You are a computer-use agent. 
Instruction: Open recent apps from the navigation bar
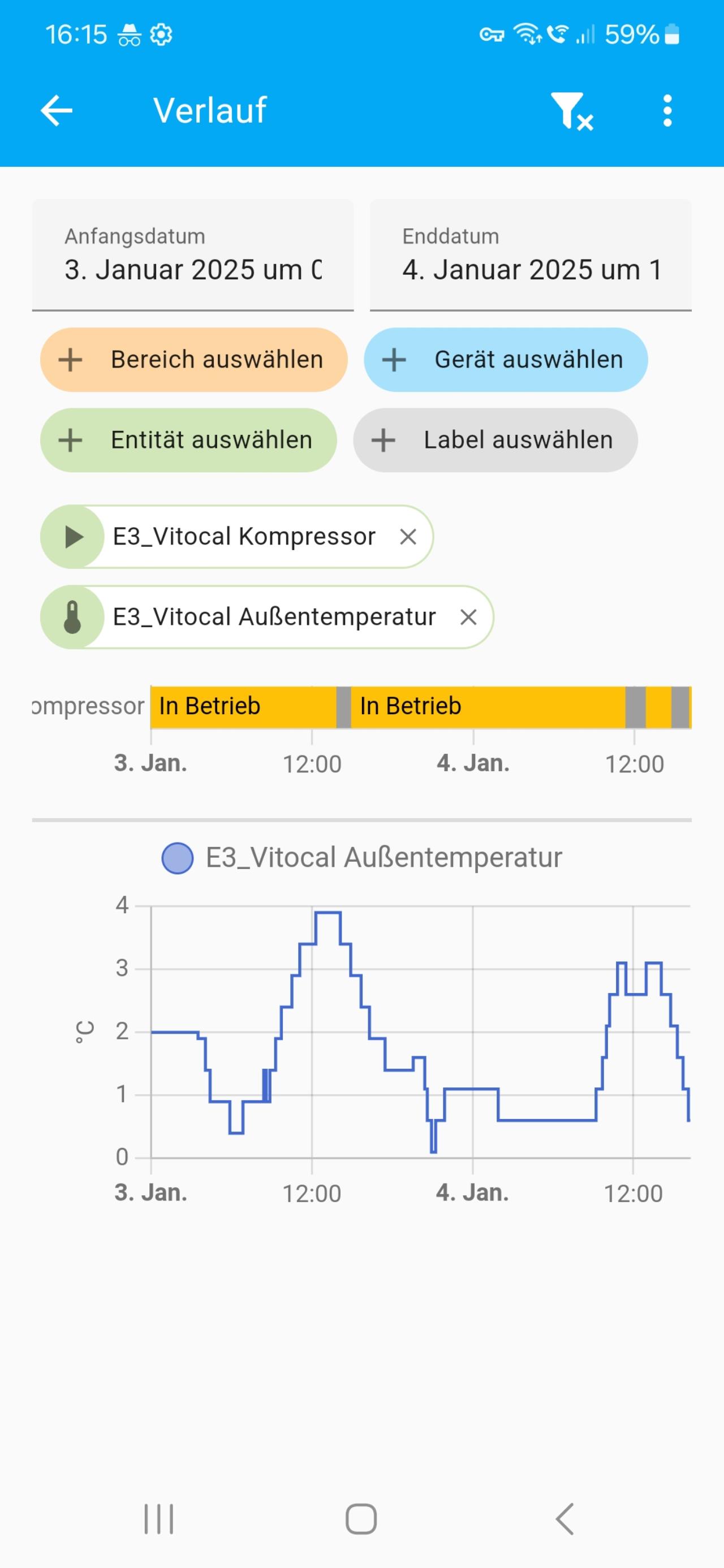pos(159,1519)
